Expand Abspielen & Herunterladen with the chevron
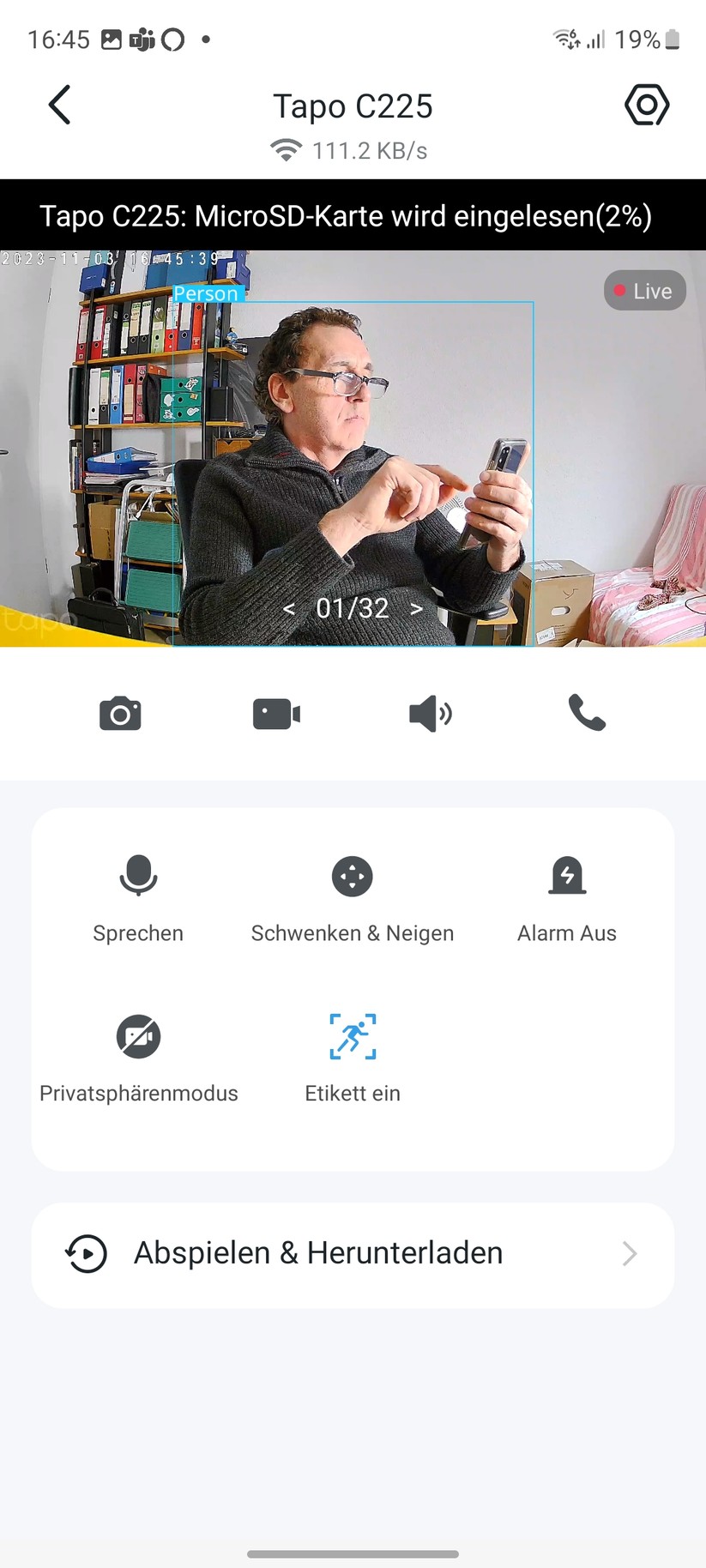706x1568 pixels. pyautogui.click(x=630, y=1254)
